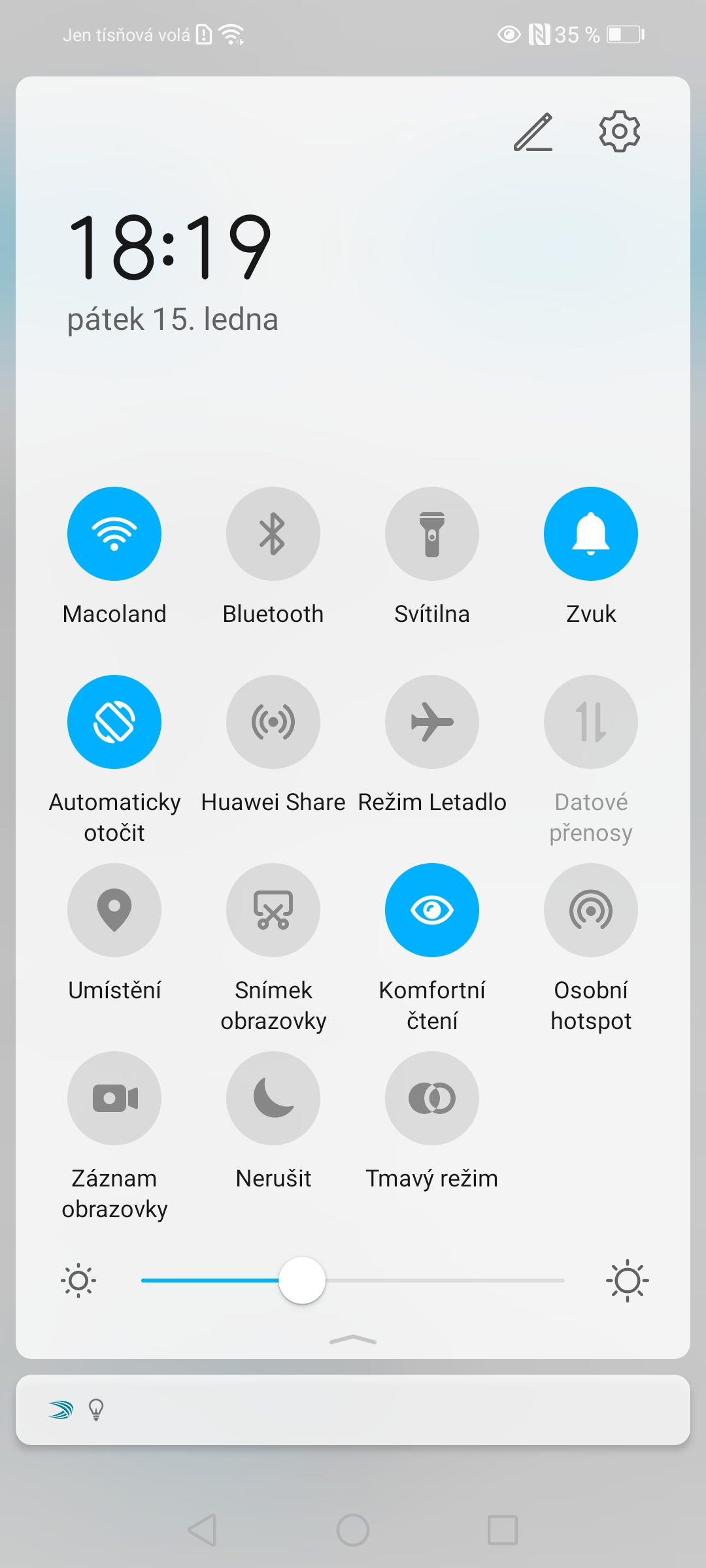The width and height of the screenshot is (706, 1568).
Task: Open settings via the gear icon
Action: (x=620, y=131)
